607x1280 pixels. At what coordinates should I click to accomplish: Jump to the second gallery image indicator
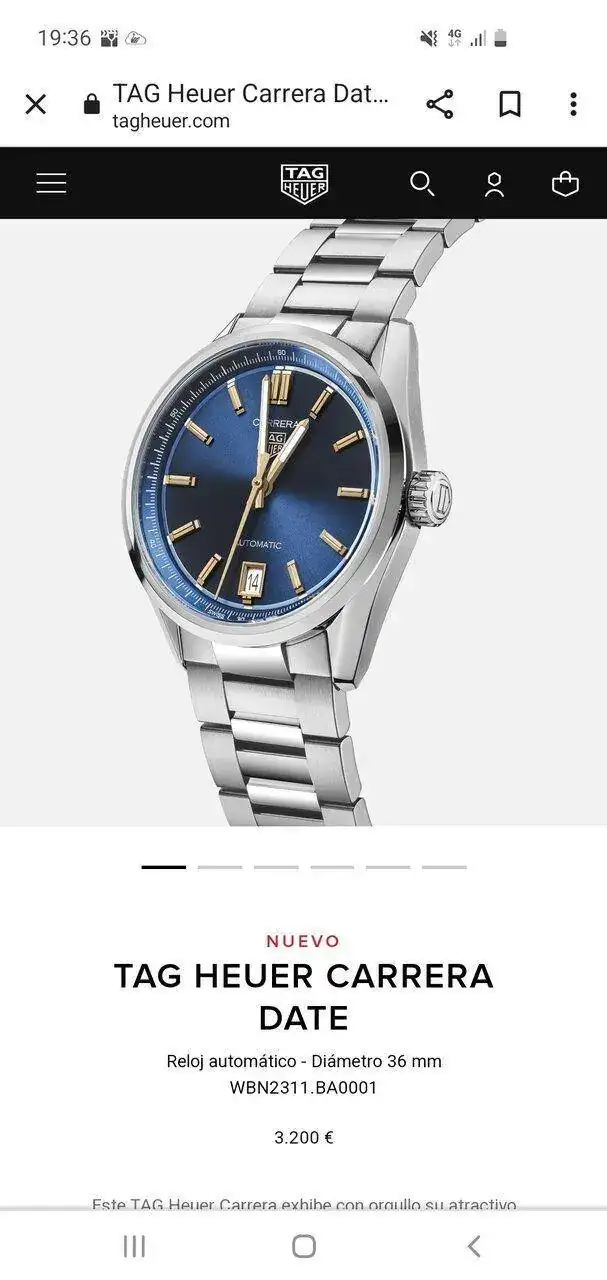220,867
